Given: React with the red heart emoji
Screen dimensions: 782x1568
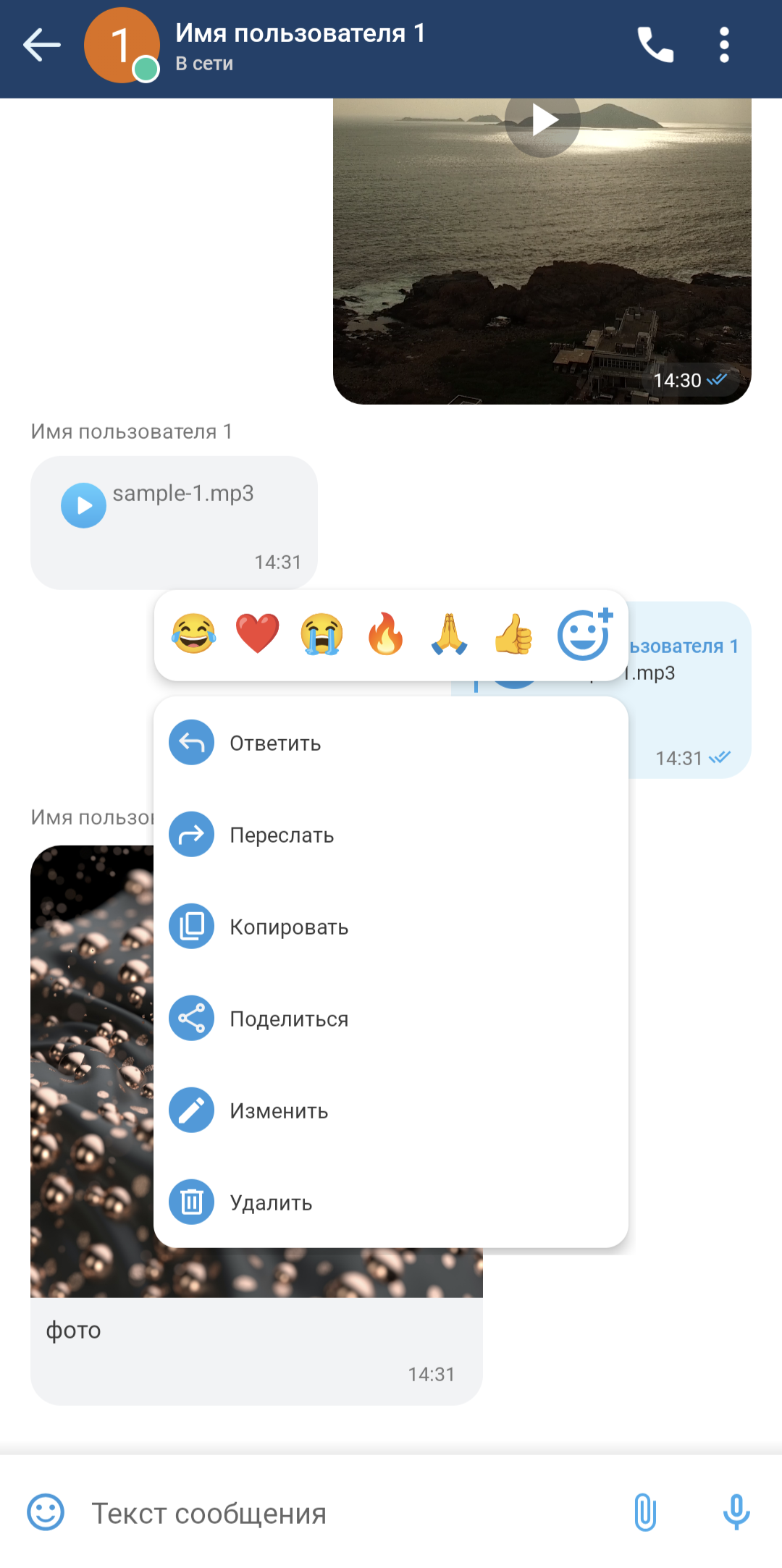Looking at the screenshot, I should (257, 633).
